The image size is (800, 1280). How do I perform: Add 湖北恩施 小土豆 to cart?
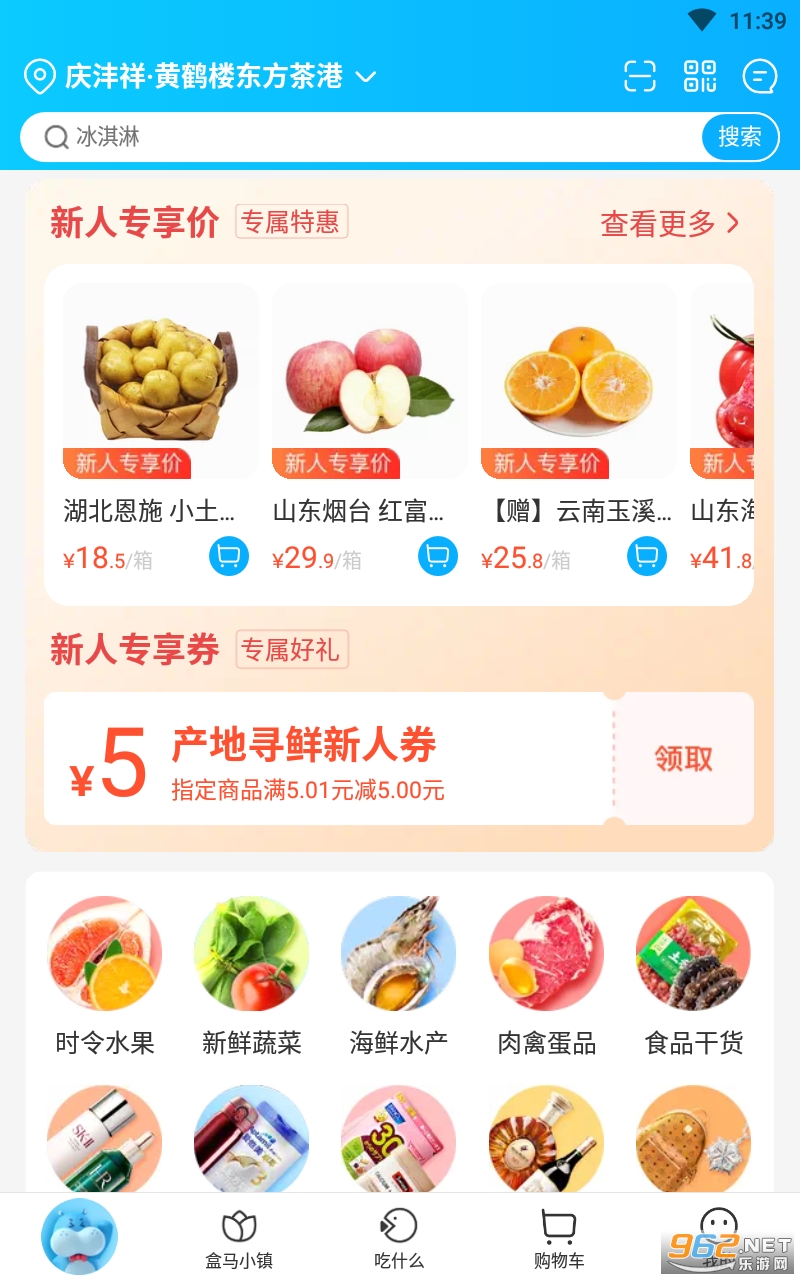point(229,556)
